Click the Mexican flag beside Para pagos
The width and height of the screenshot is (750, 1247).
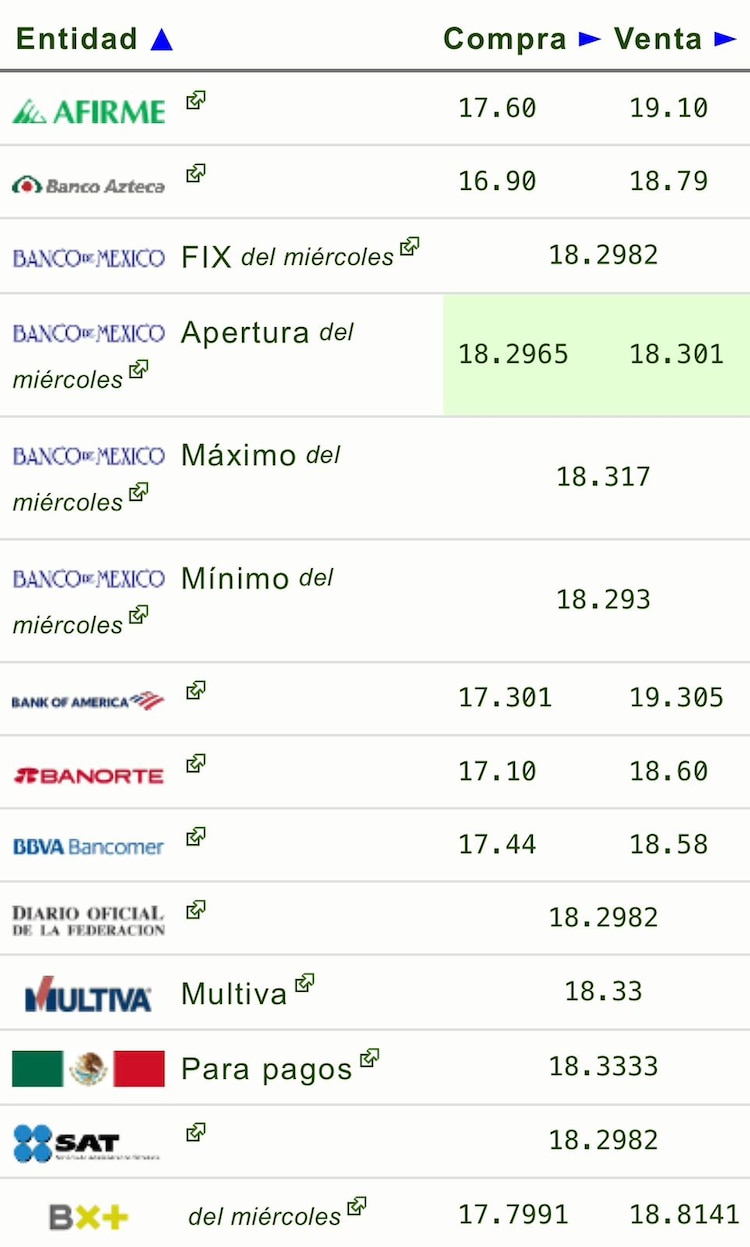tap(87, 1067)
